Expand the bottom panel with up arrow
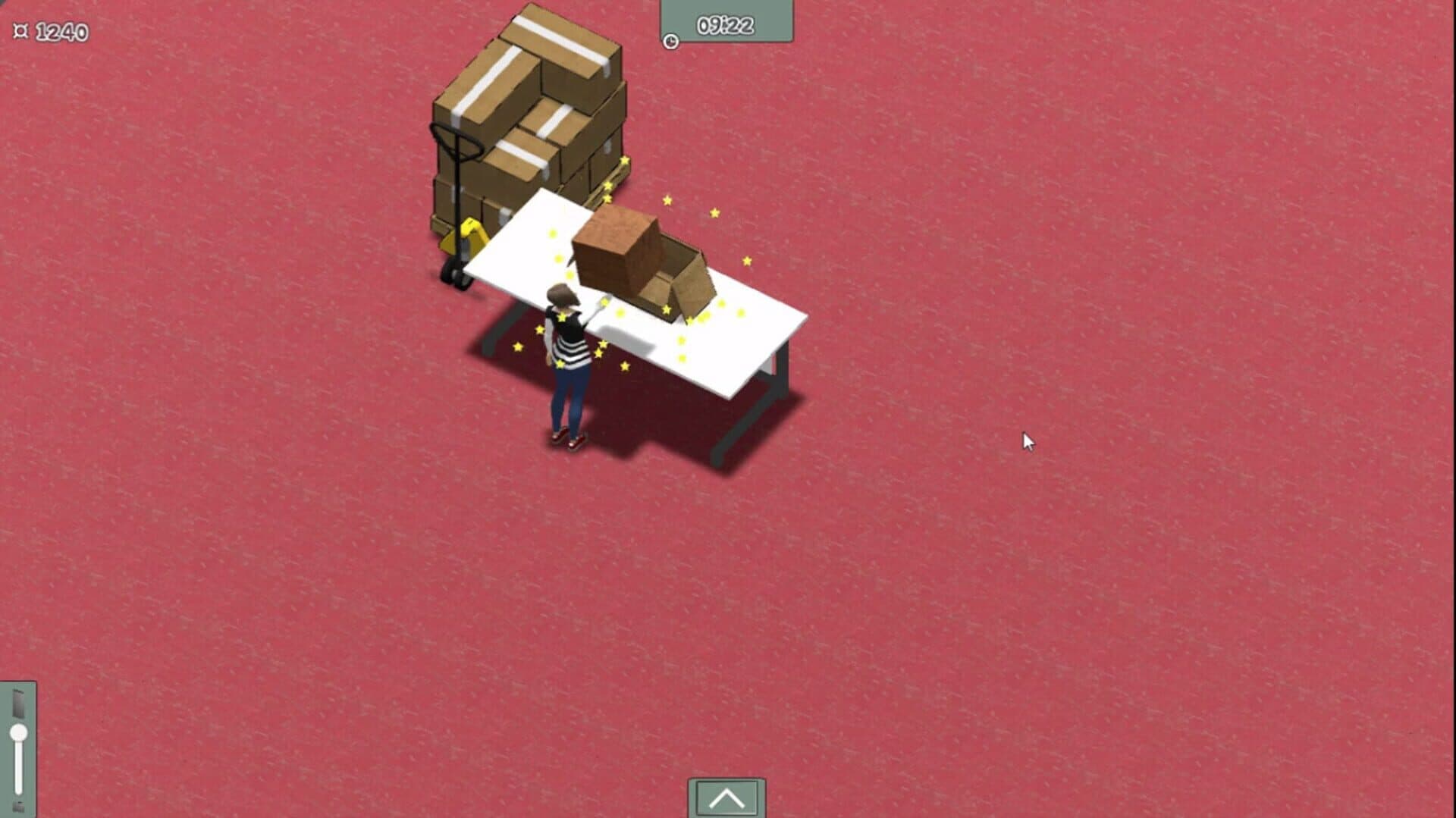This screenshot has width=1456, height=818. pyautogui.click(x=726, y=798)
